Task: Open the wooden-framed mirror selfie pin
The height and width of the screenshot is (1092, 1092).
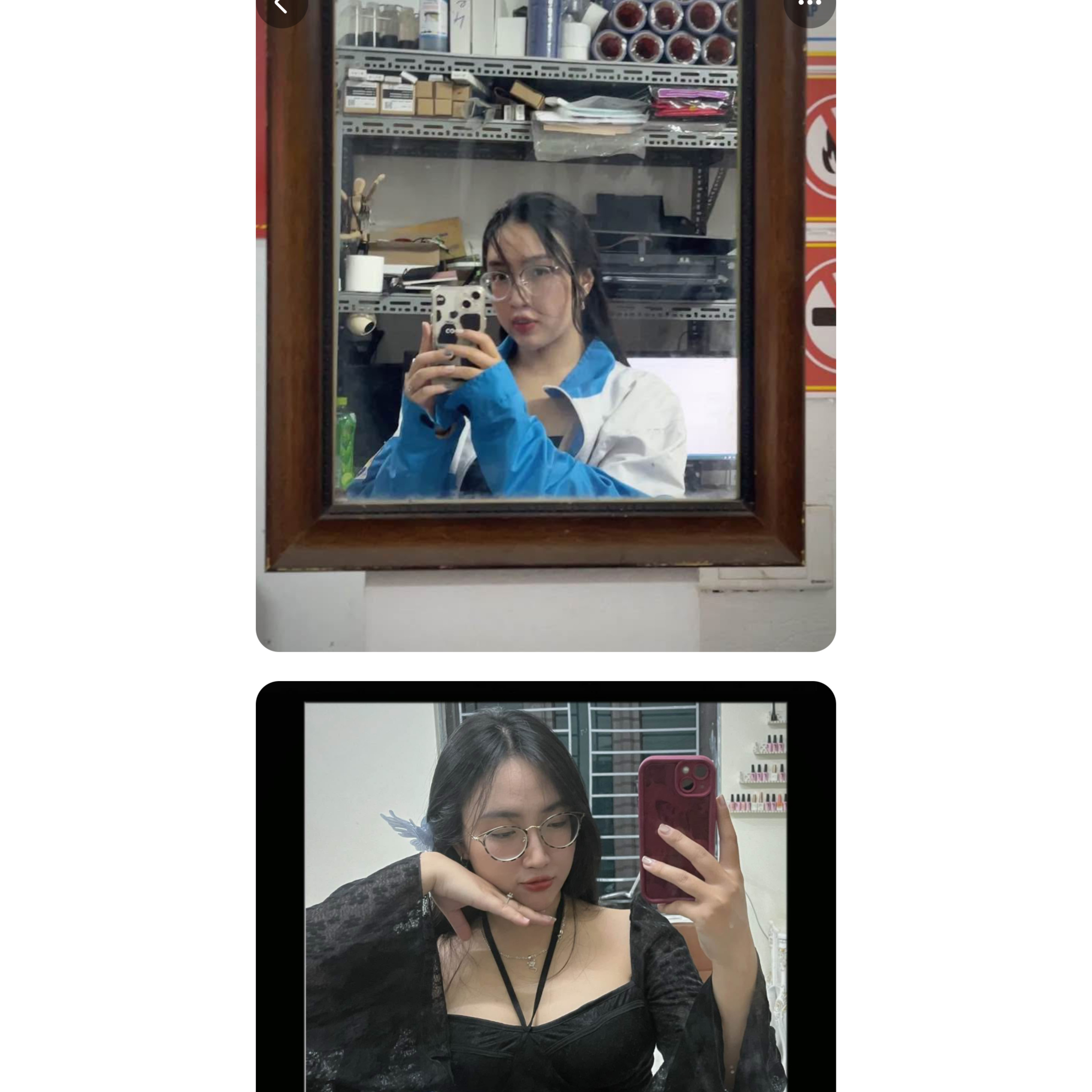Action: (x=545, y=339)
